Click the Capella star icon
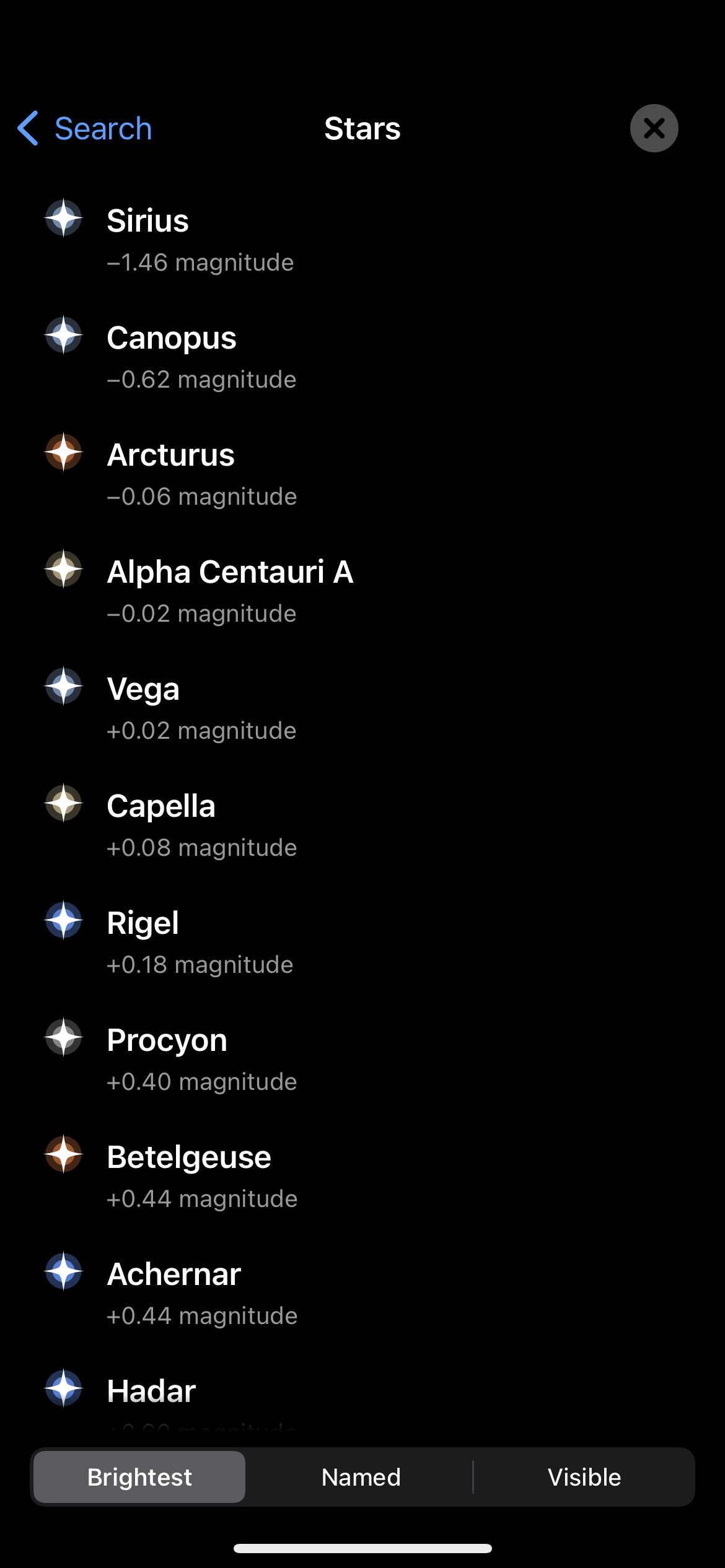The height and width of the screenshot is (1568, 725). tap(63, 803)
